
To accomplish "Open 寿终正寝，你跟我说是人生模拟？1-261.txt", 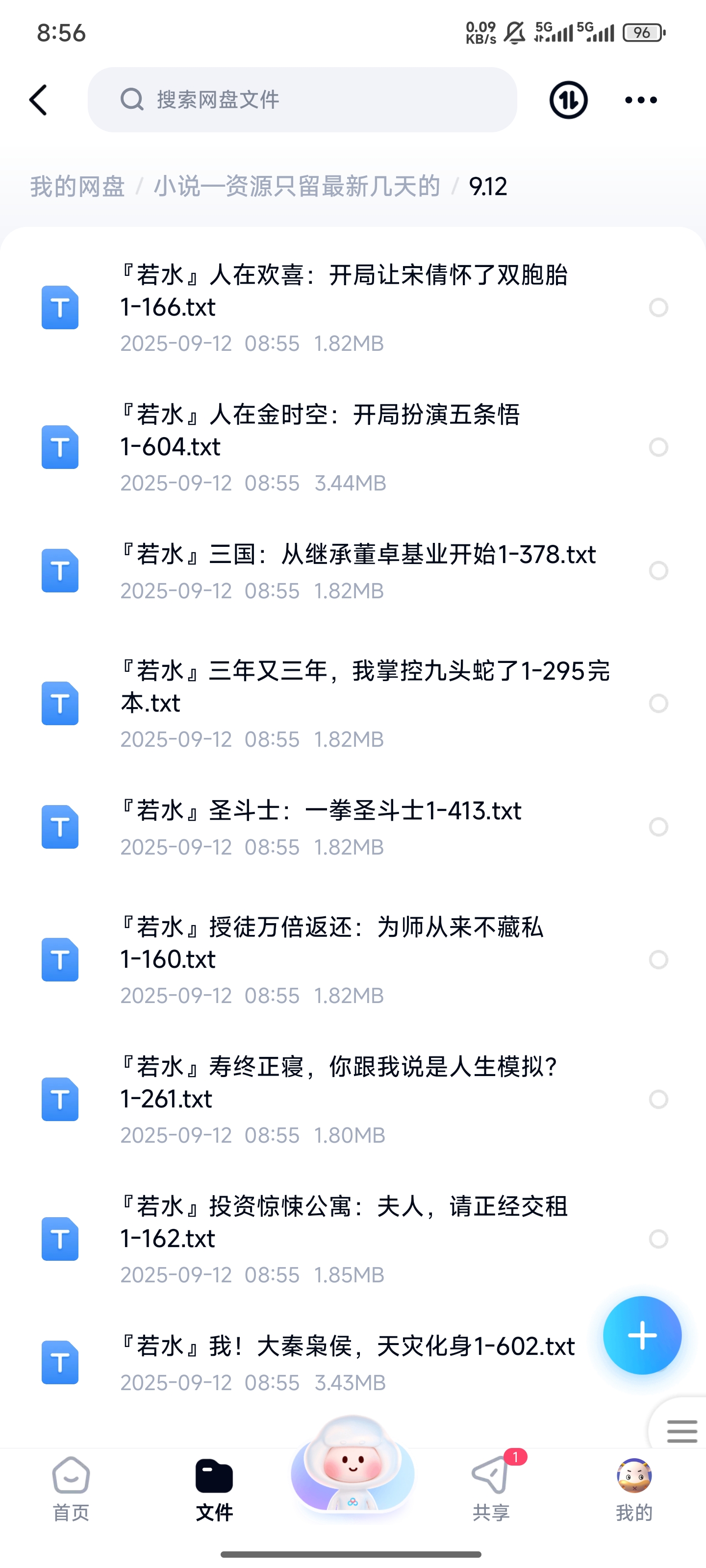I will pos(338,1083).
